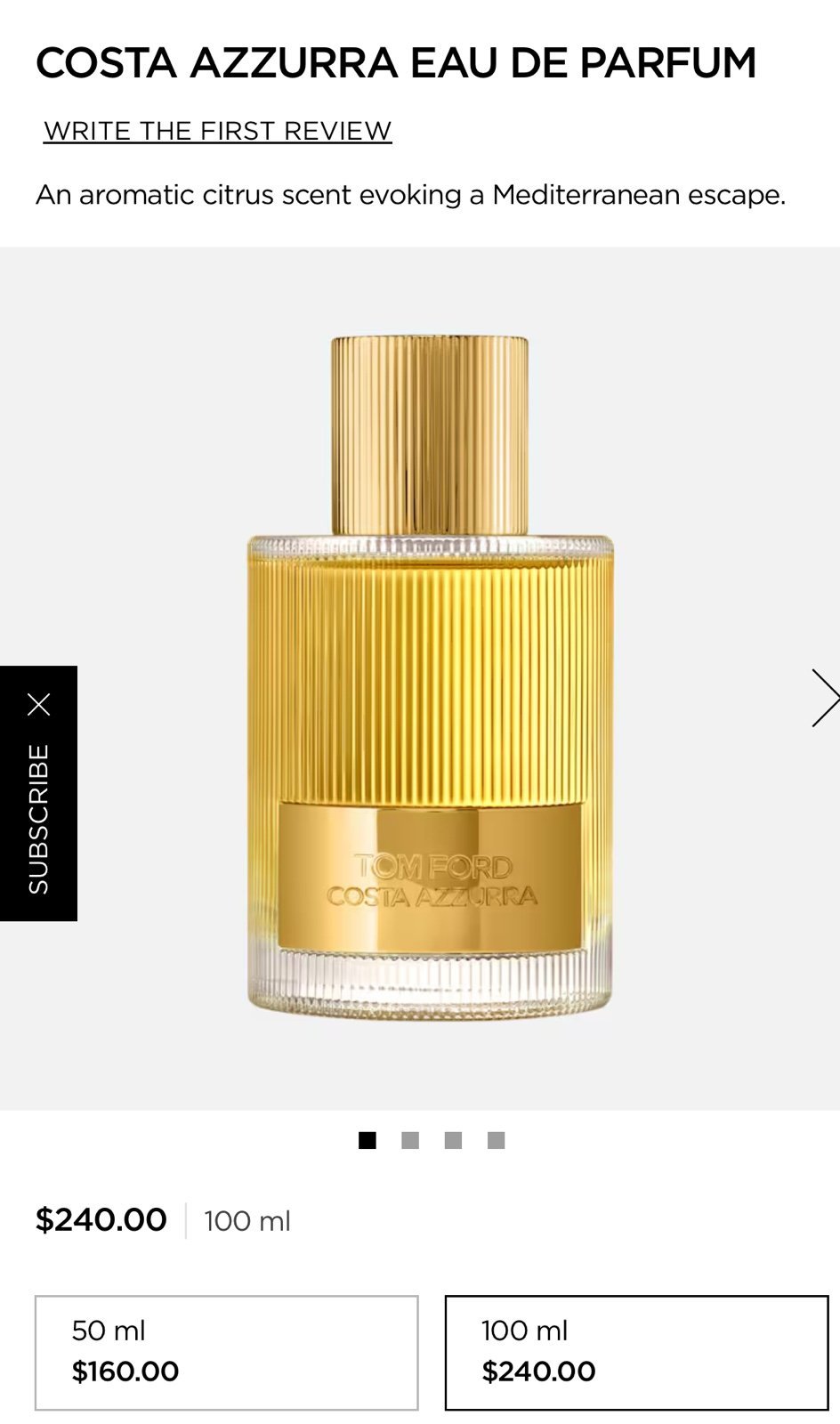Image resolution: width=840 pixels, height=1424 pixels.
Task: Jump to the second image dot
Action: click(410, 1140)
